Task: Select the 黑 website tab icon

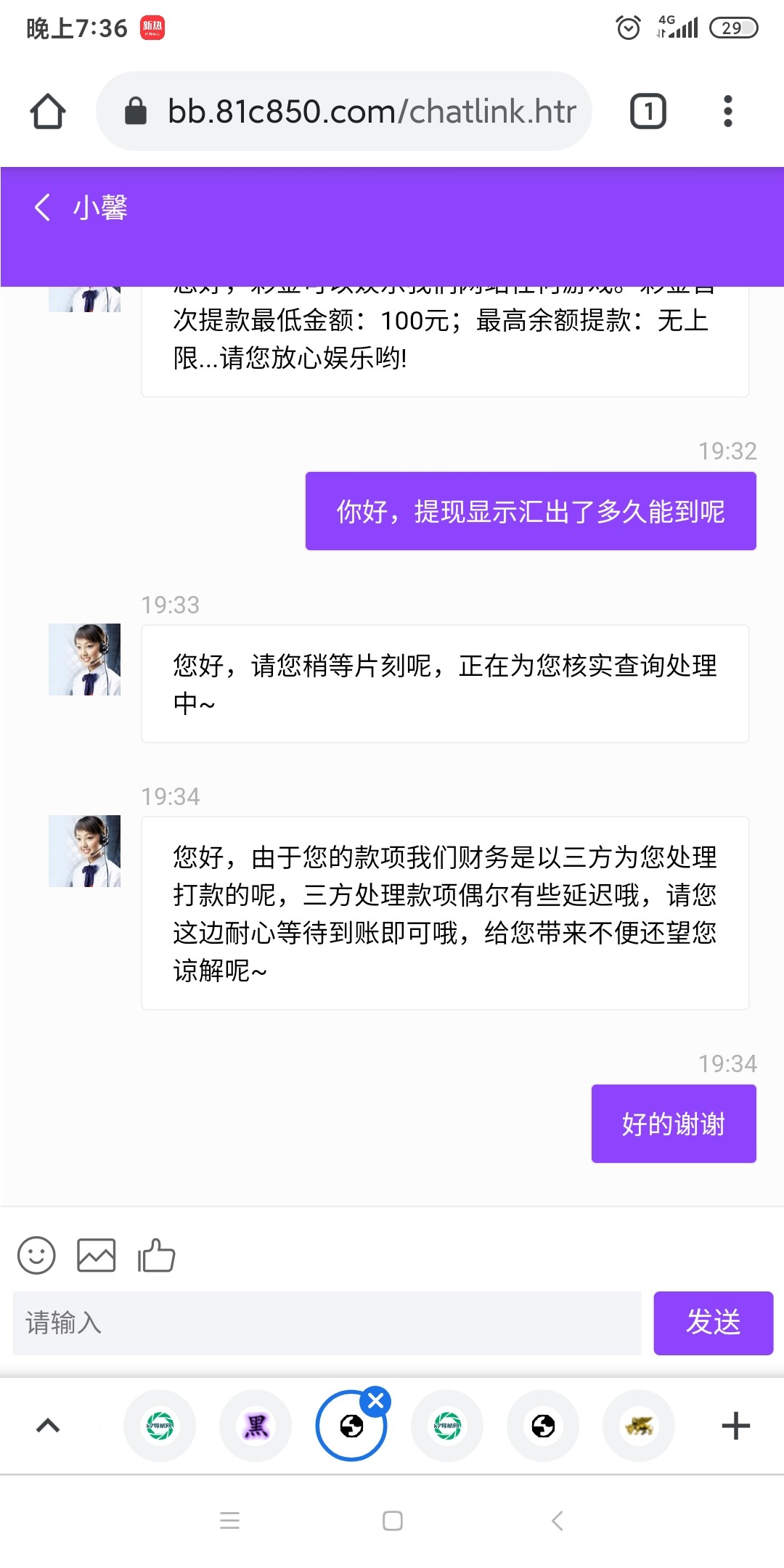Action: coord(255,1426)
